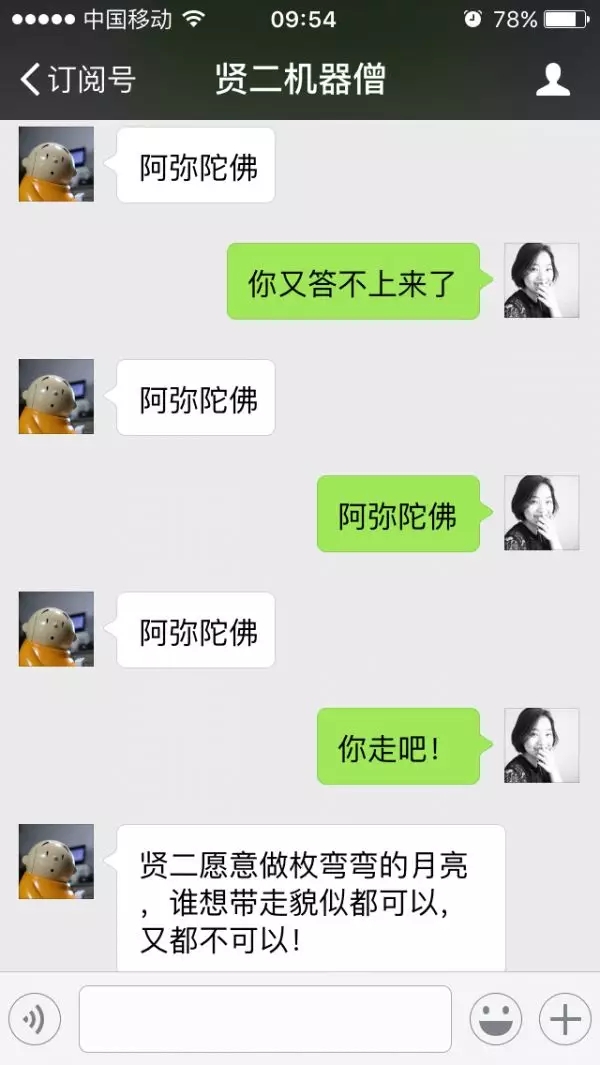Open the emoji picker

[x=496, y=1019]
